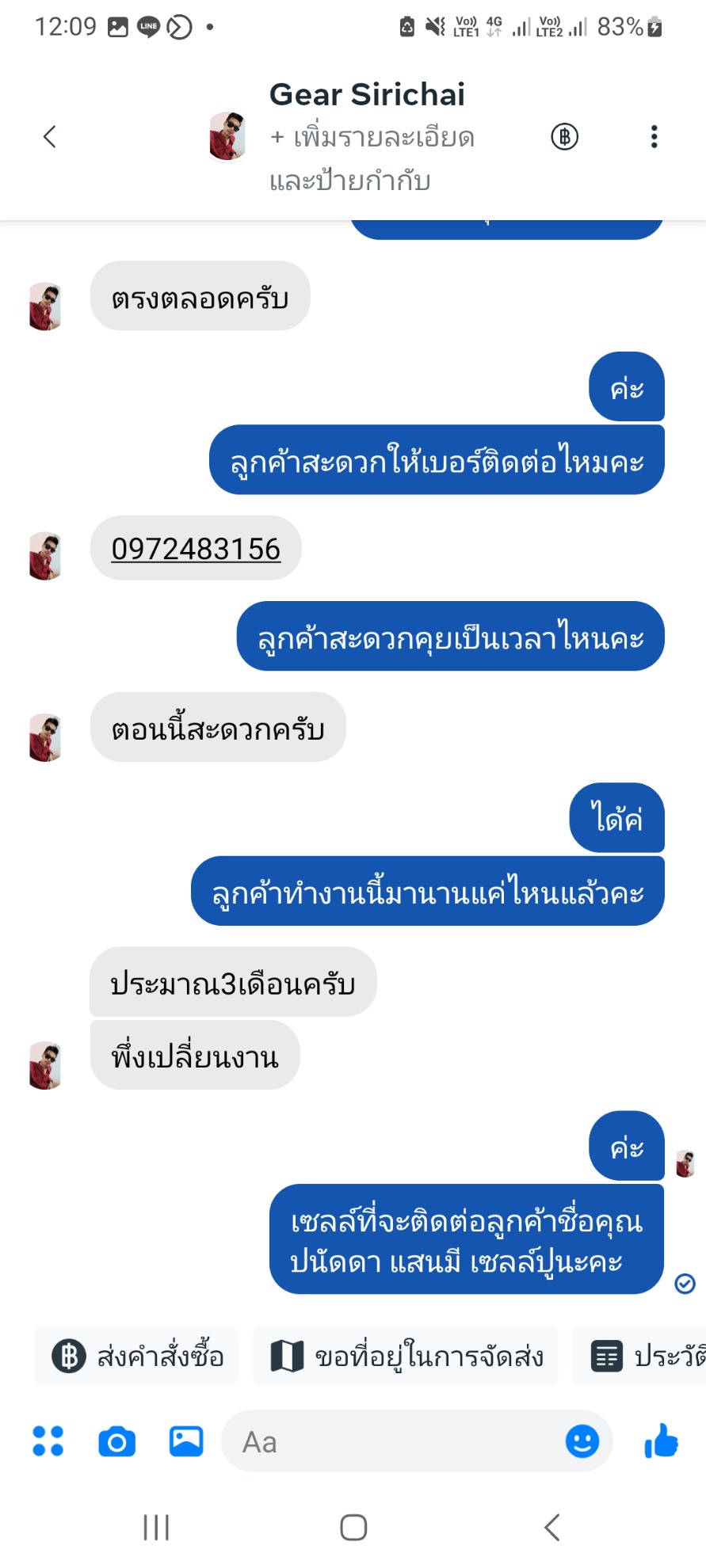The height and width of the screenshot is (1568, 706).
Task: Tap the phone number link 0972483156
Action: point(196,549)
